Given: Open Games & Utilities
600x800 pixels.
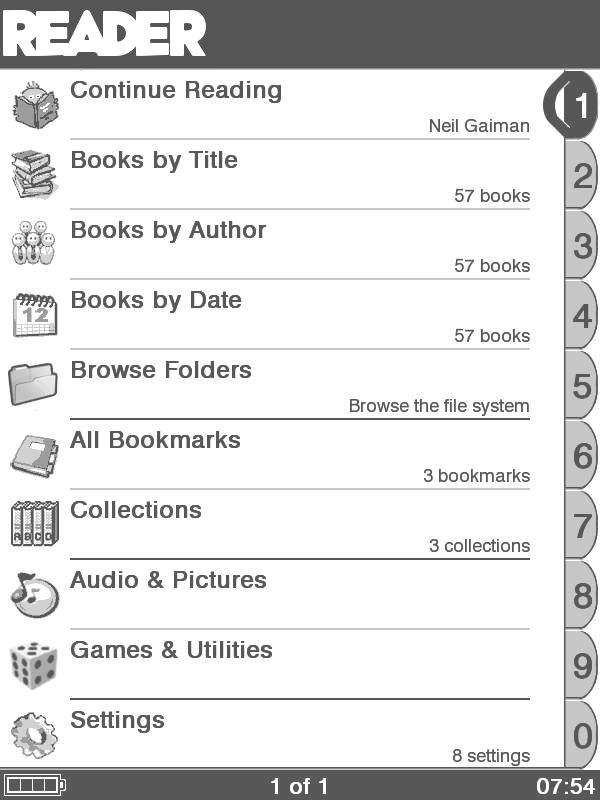Looking at the screenshot, I should 270,665.
